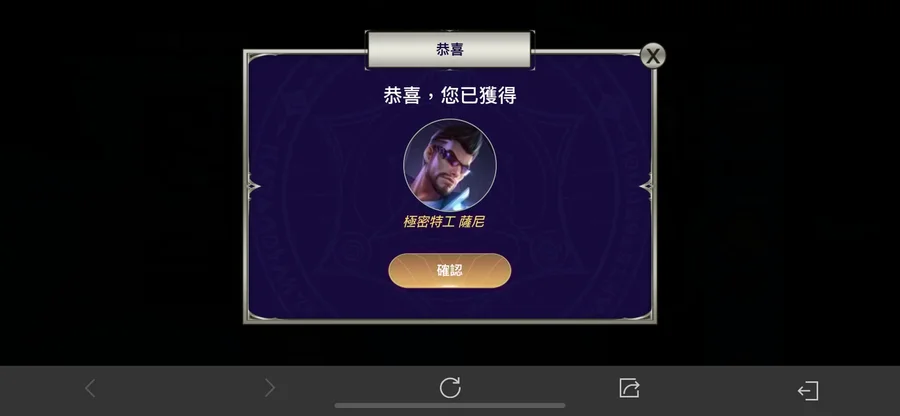Reload the page with refresh icon
900x416 pixels.
(450, 388)
